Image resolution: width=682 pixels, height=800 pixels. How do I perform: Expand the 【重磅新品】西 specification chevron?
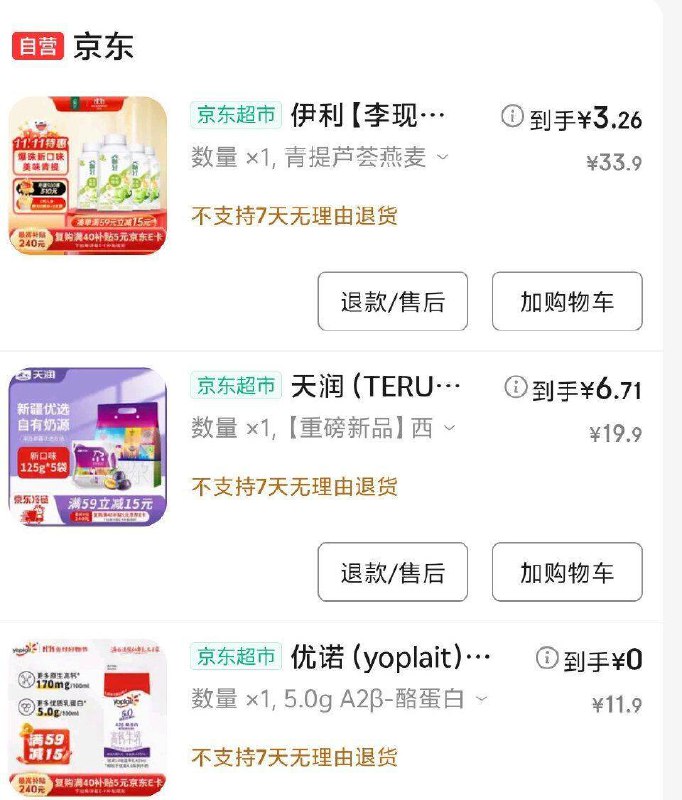coord(449,429)
